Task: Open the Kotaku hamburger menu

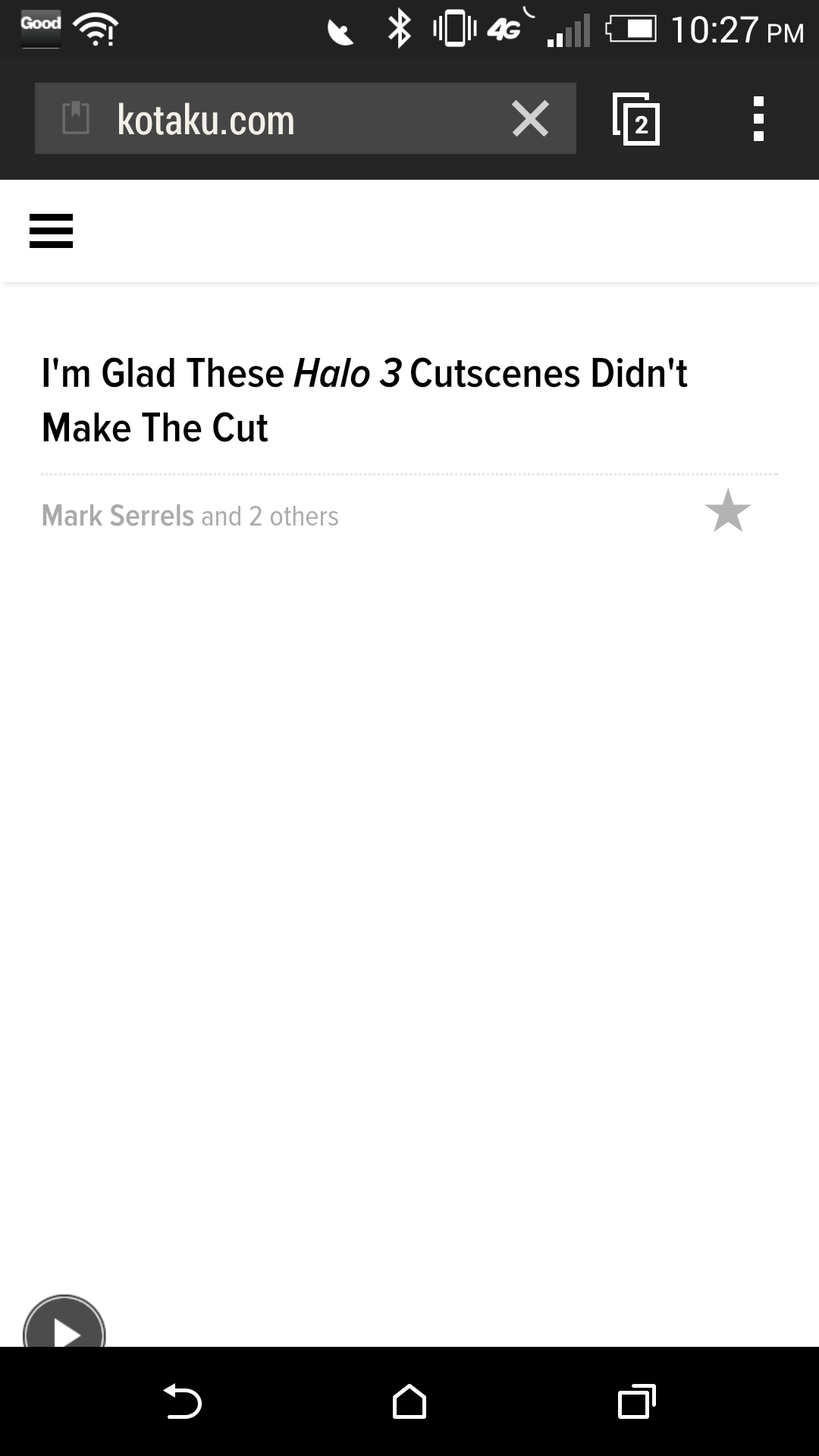Action: [51, 231]
